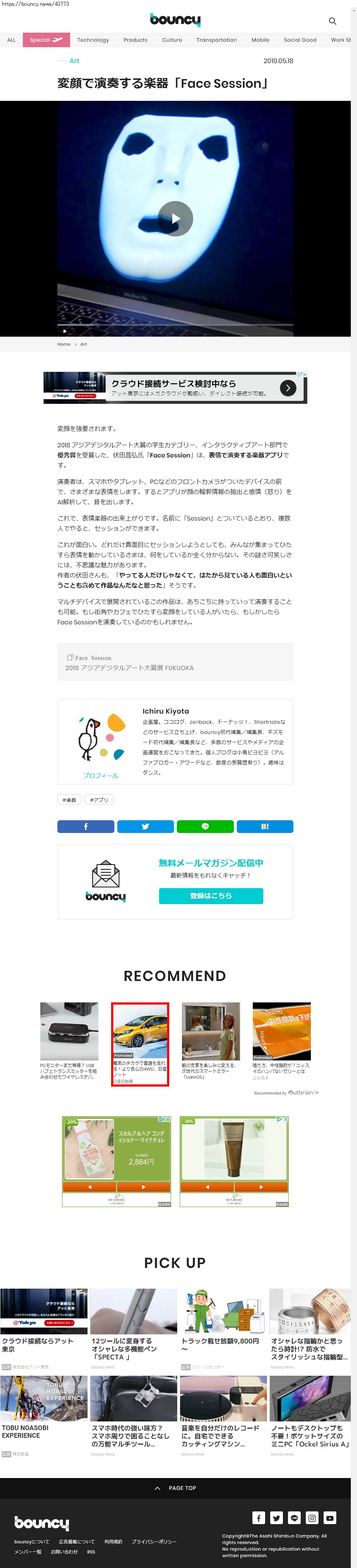Viewport: 357px width, 1568px height.
Task: Jump back with PAGE TOP
Action: [x=175, y=1488]
